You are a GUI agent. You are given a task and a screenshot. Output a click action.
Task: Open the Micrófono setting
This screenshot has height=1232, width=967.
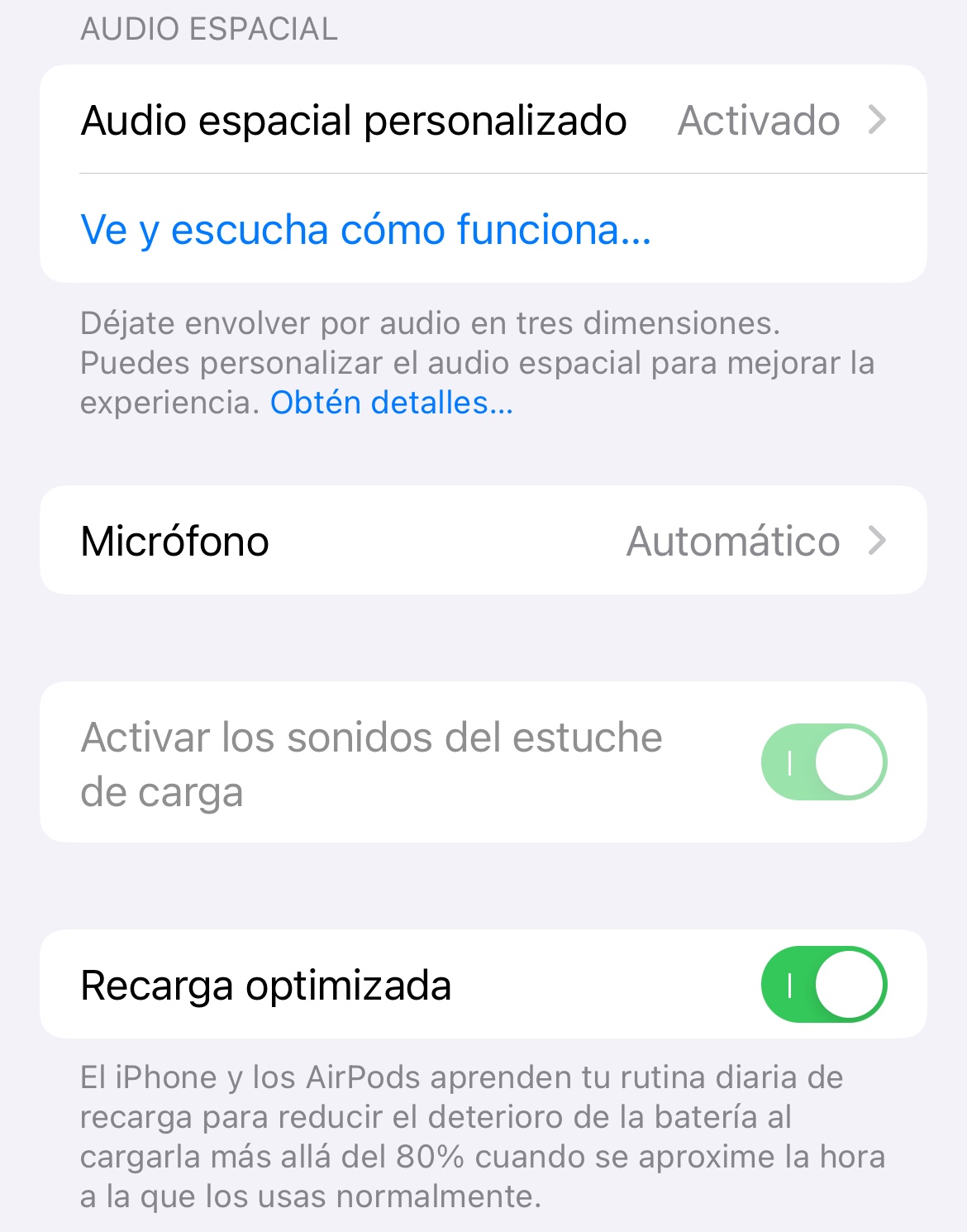tap(483, 542)
